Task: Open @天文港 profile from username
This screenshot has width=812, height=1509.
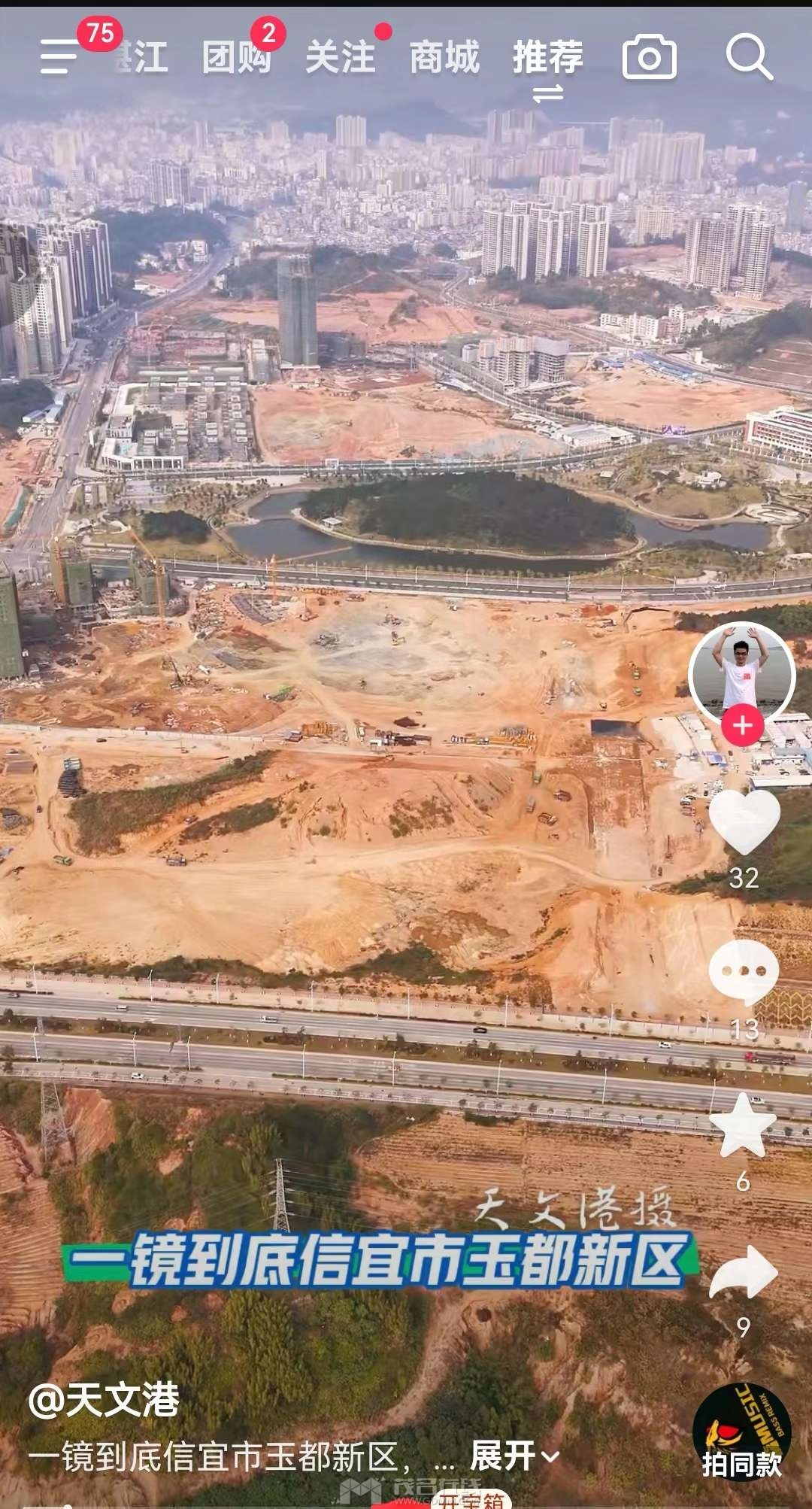Action: [105, 1399]
